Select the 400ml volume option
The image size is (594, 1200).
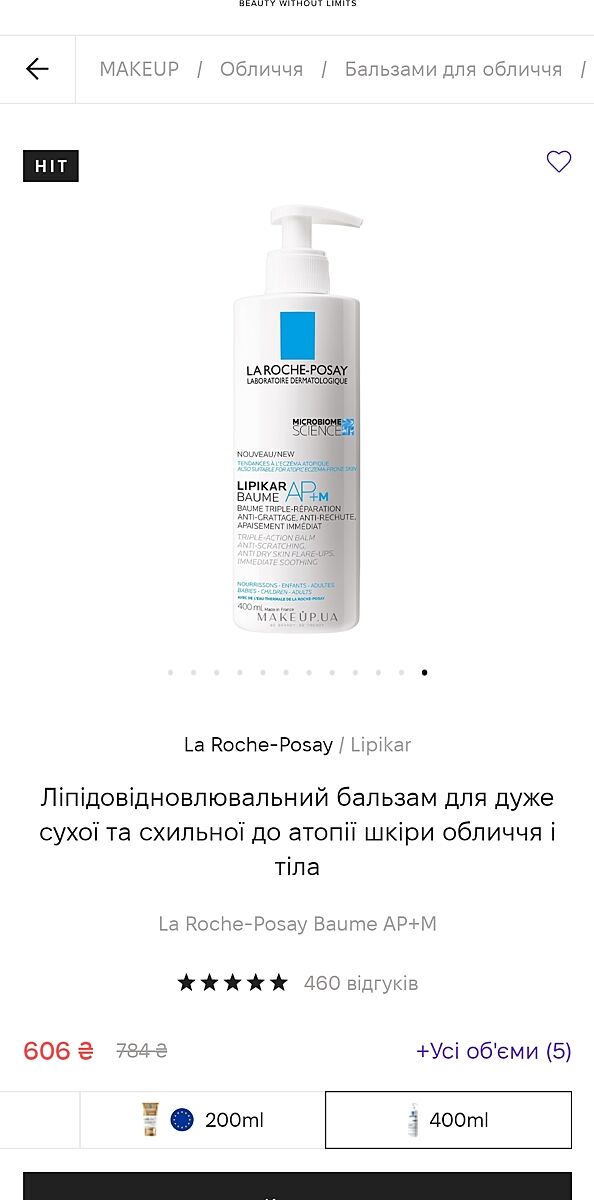coord(448,1120)
